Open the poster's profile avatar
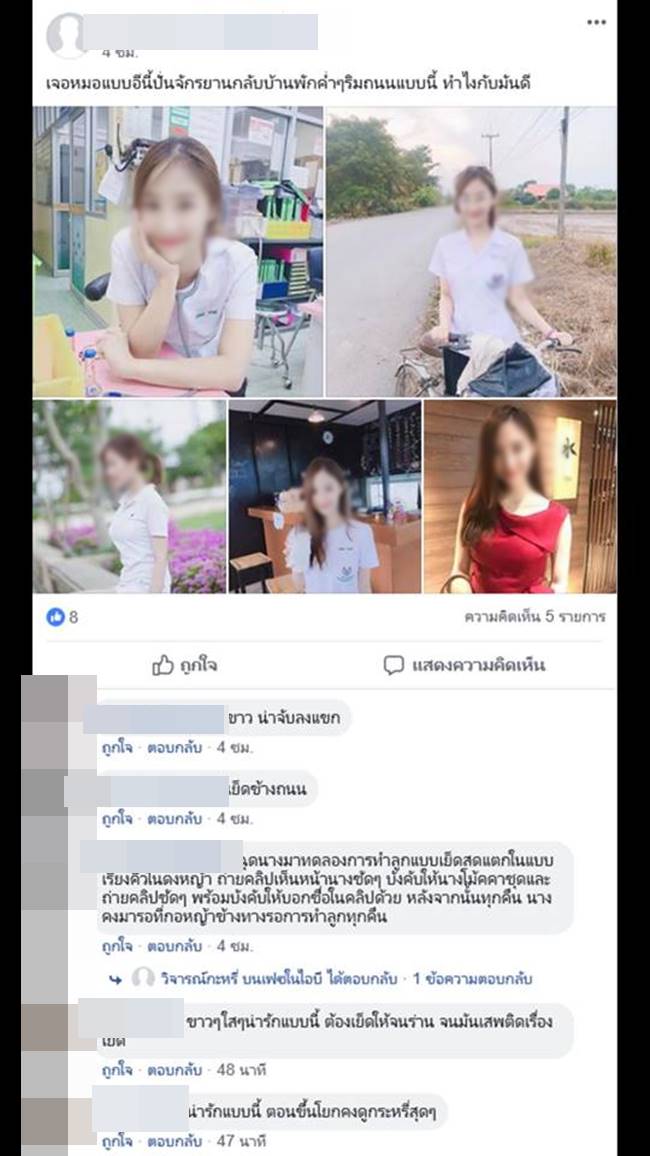 [x=65, y=34]
